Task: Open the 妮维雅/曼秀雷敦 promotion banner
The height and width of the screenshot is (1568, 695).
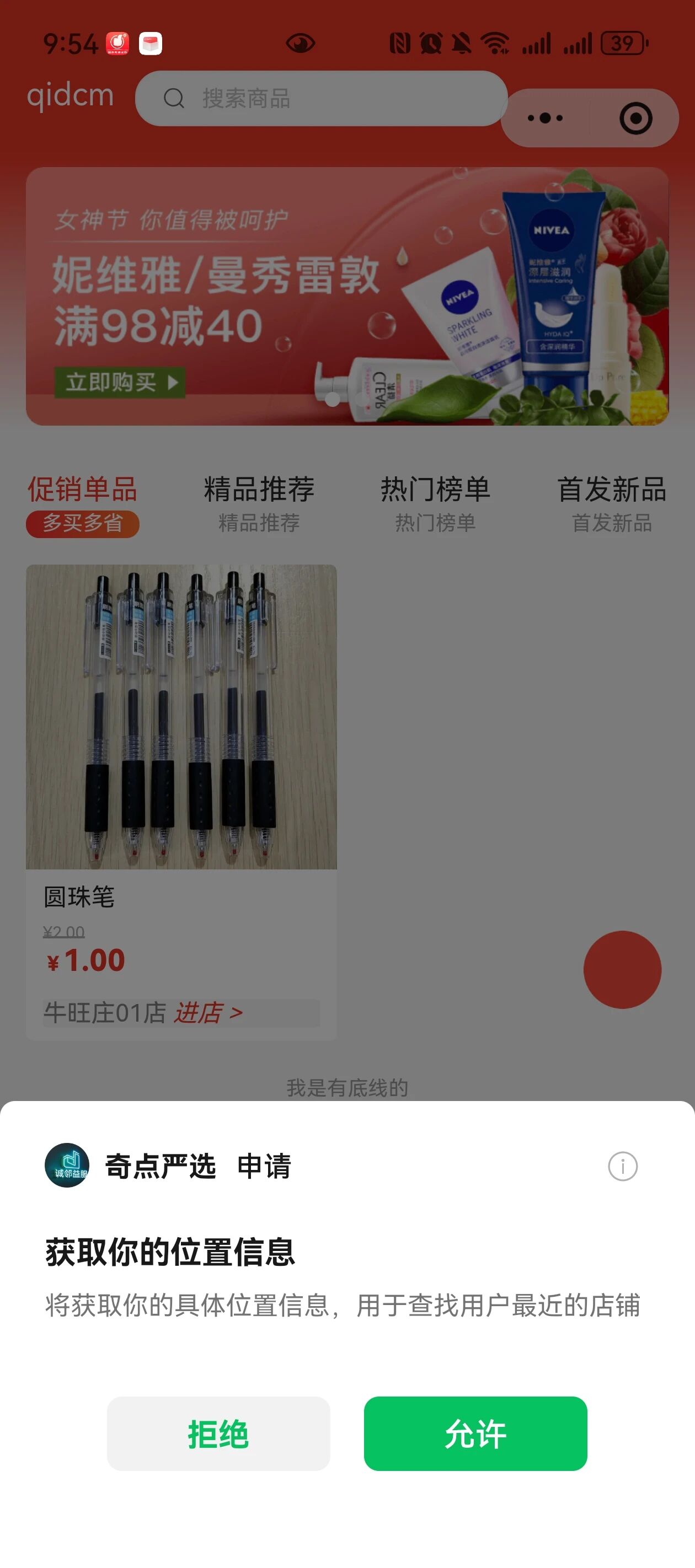Action: (x=346, y=296)
